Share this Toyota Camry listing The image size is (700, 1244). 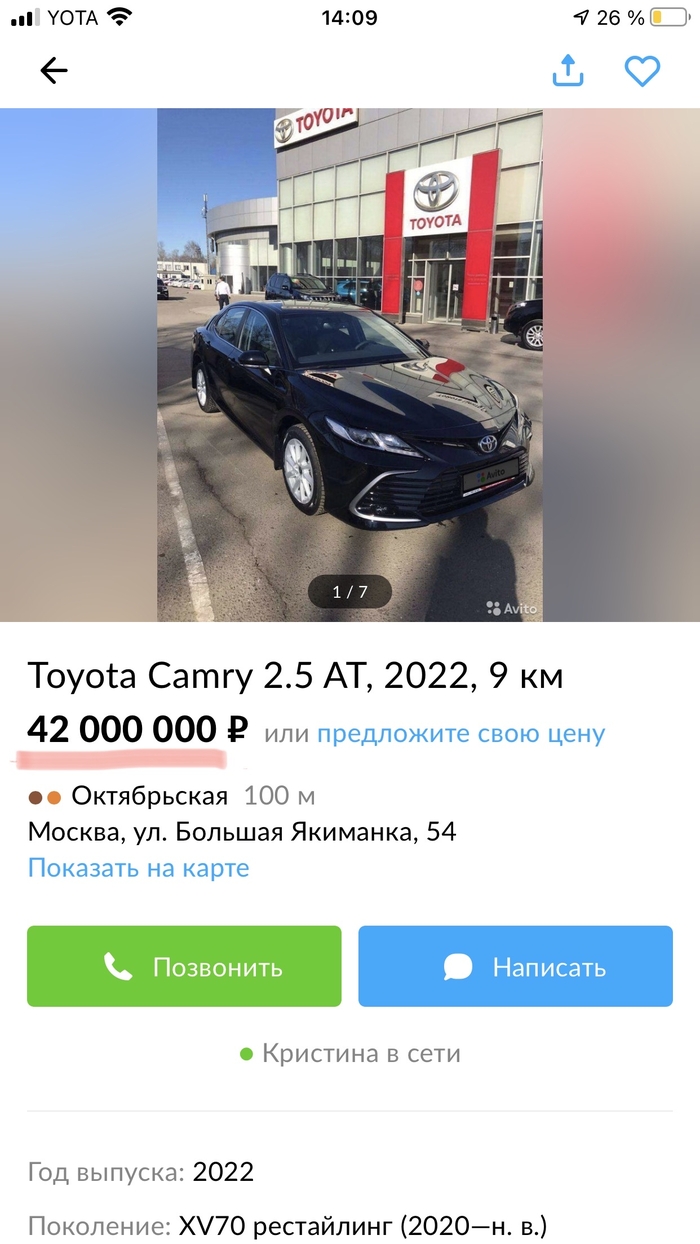[x=568, y=70]
